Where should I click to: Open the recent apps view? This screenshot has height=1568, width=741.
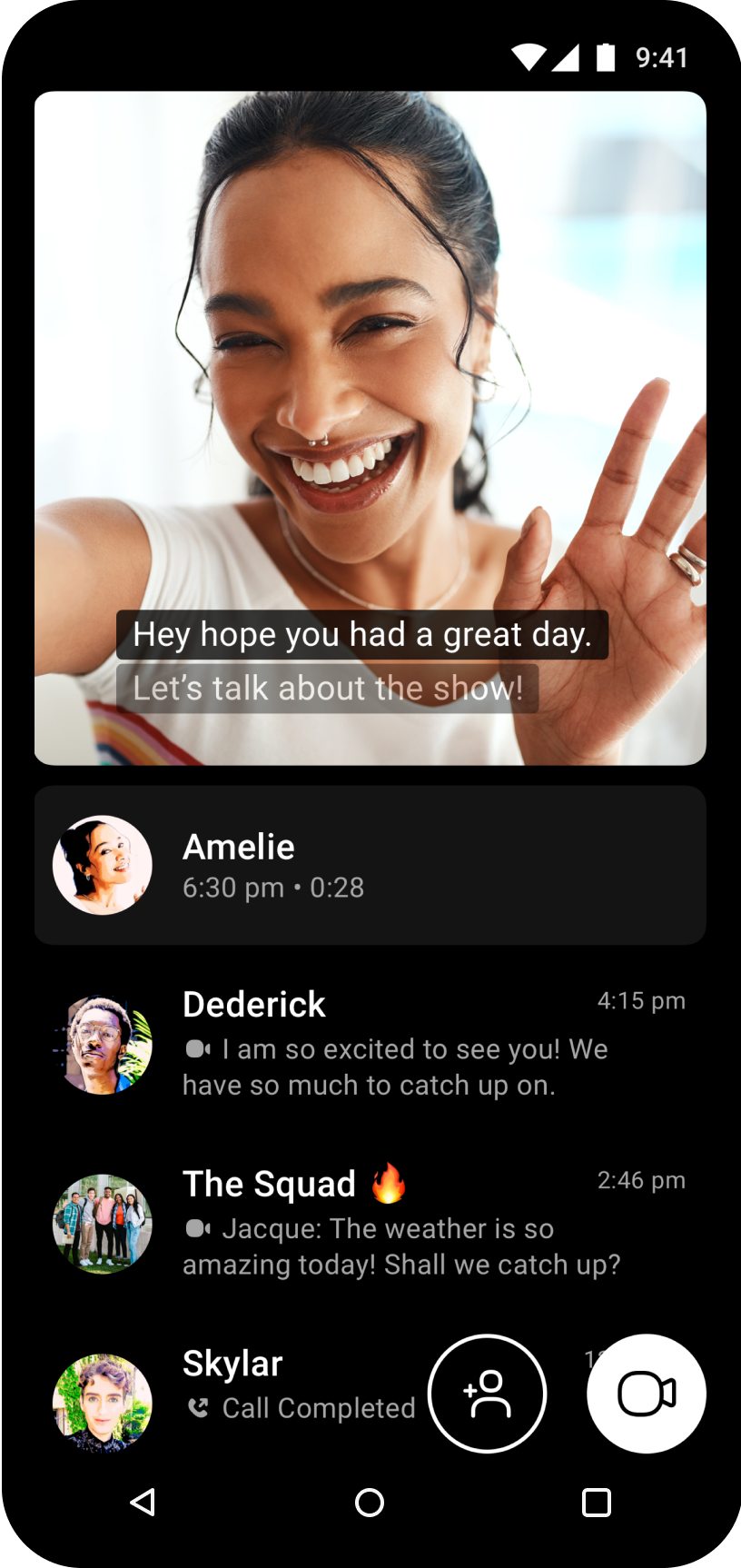597,1503
